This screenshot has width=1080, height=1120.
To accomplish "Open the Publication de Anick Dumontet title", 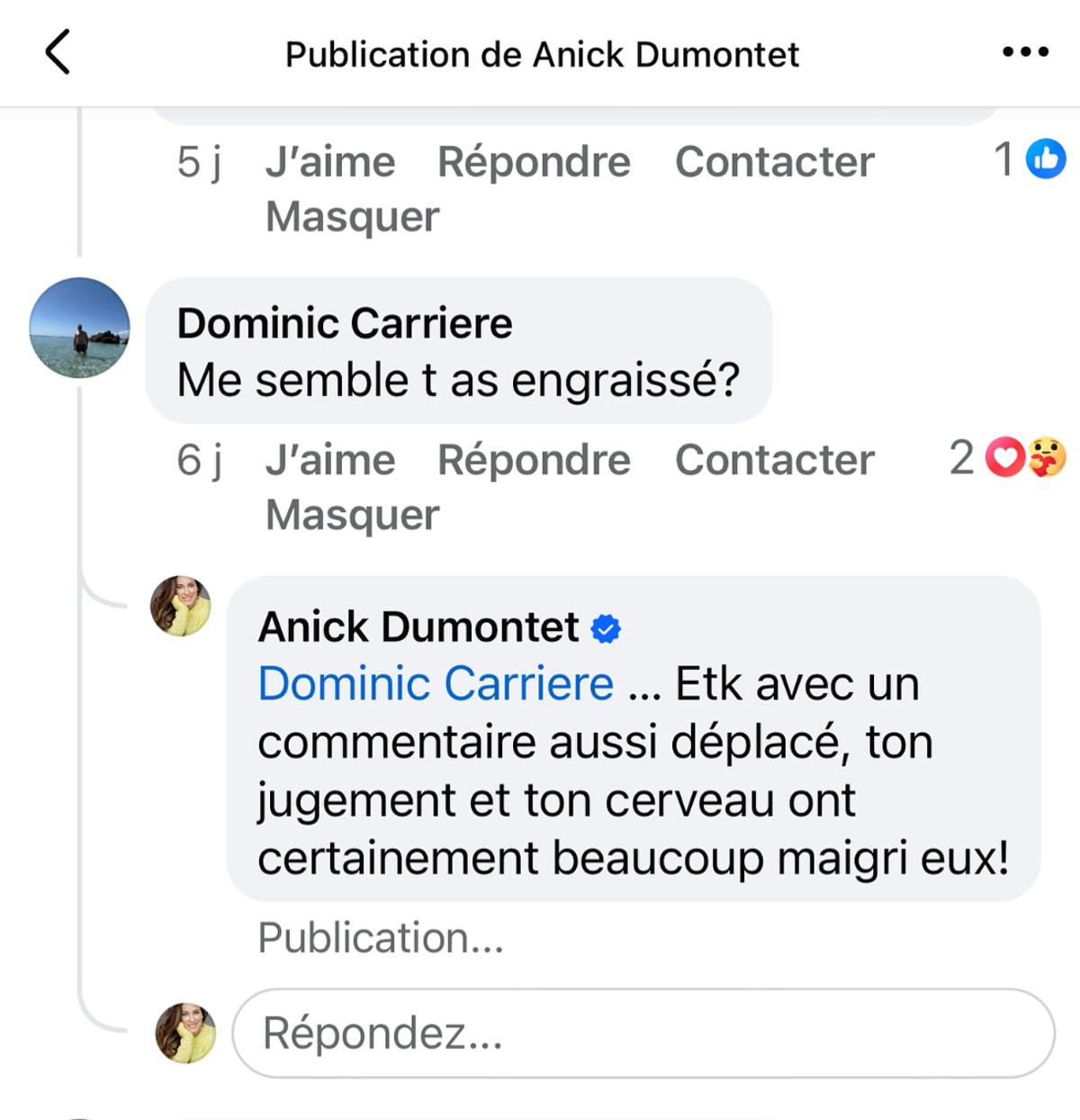I will pos(542,53).
